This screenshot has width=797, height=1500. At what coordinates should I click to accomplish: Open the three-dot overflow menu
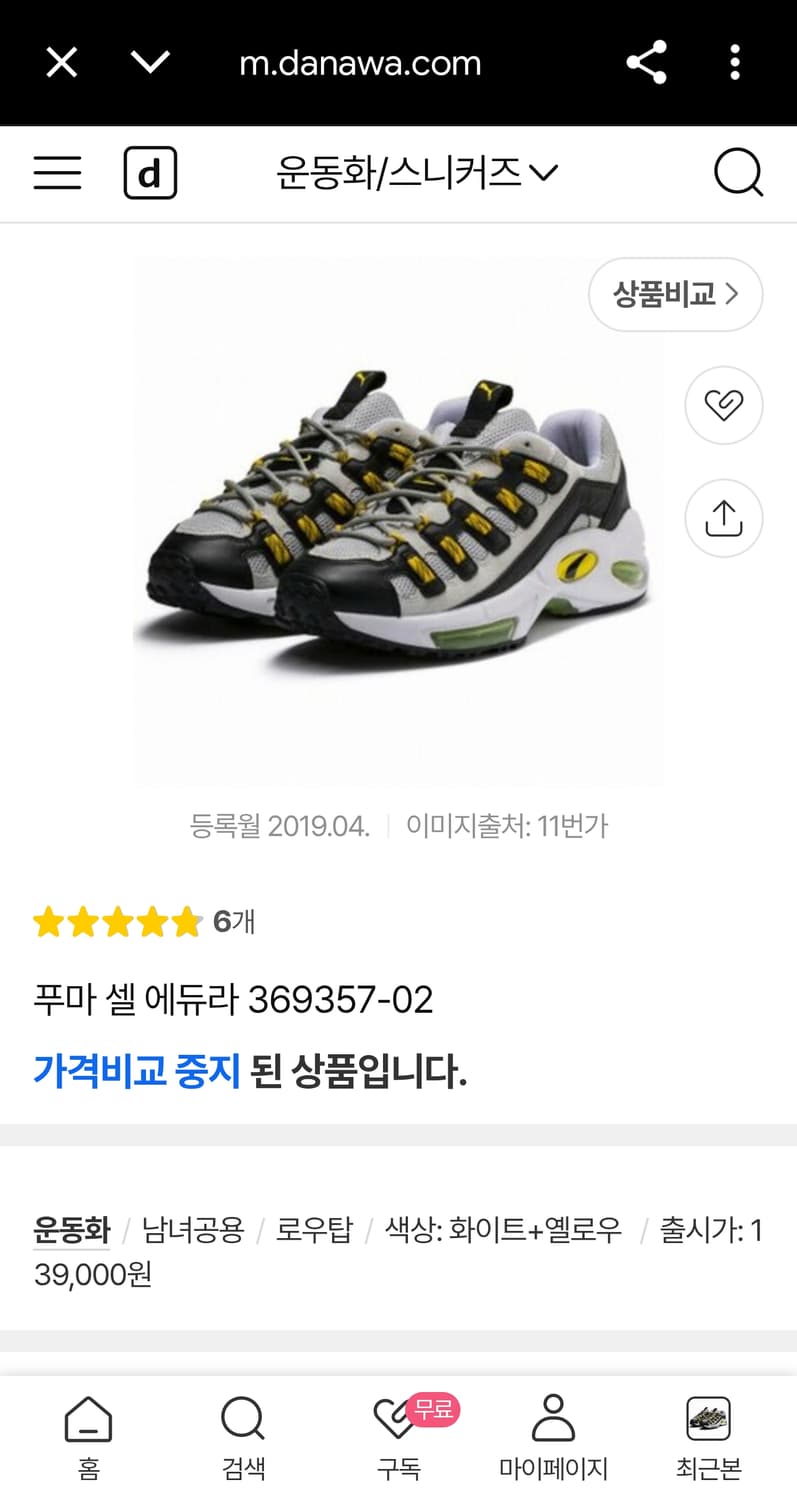tap(735, 62)
